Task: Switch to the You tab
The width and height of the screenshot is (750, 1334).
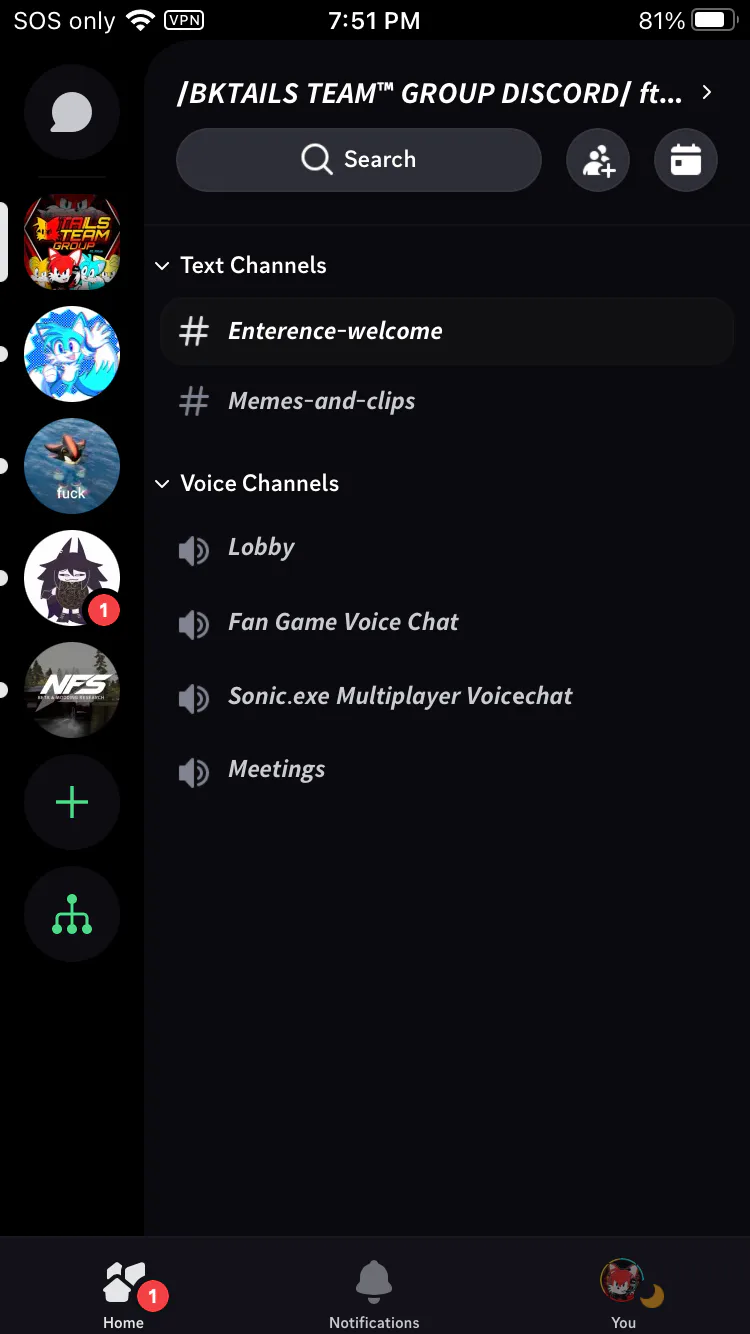Action: pos(624,1294)
